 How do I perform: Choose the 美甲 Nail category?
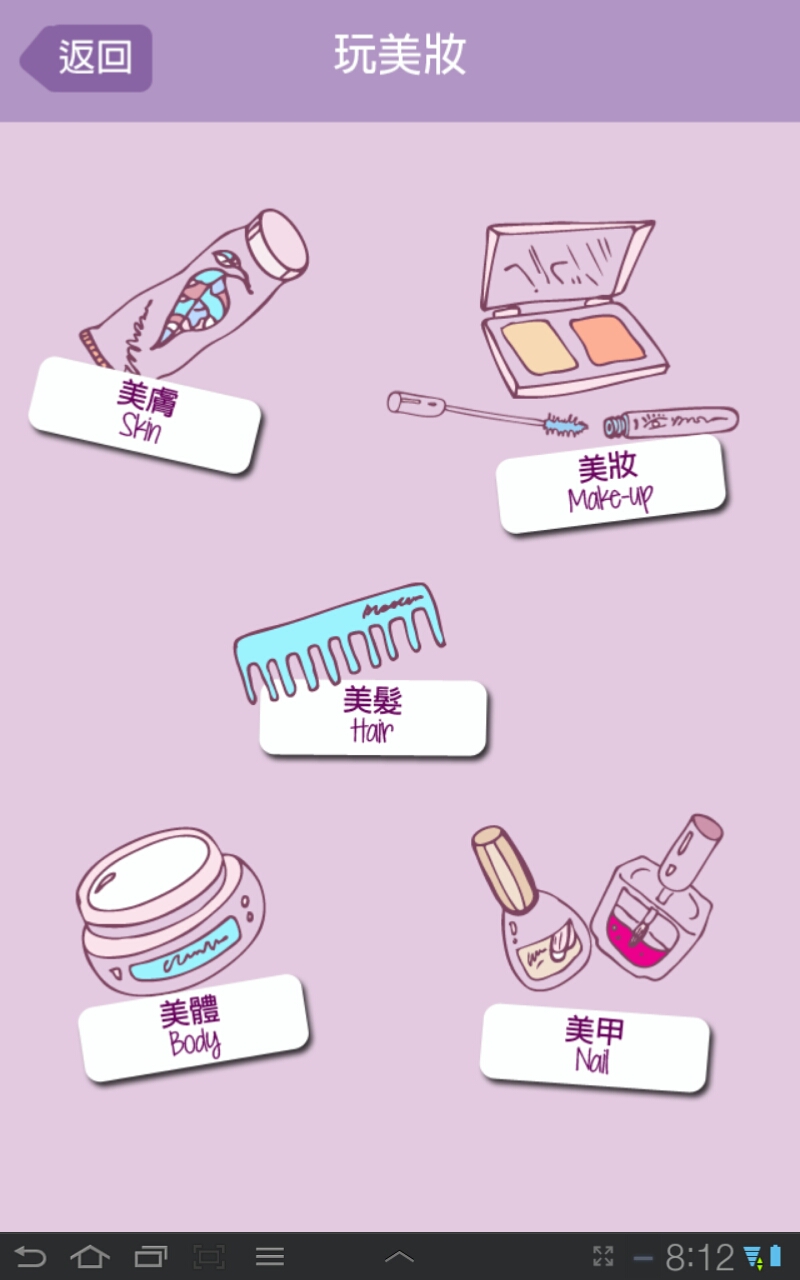pyautogui.click(x=594, y=1046)
